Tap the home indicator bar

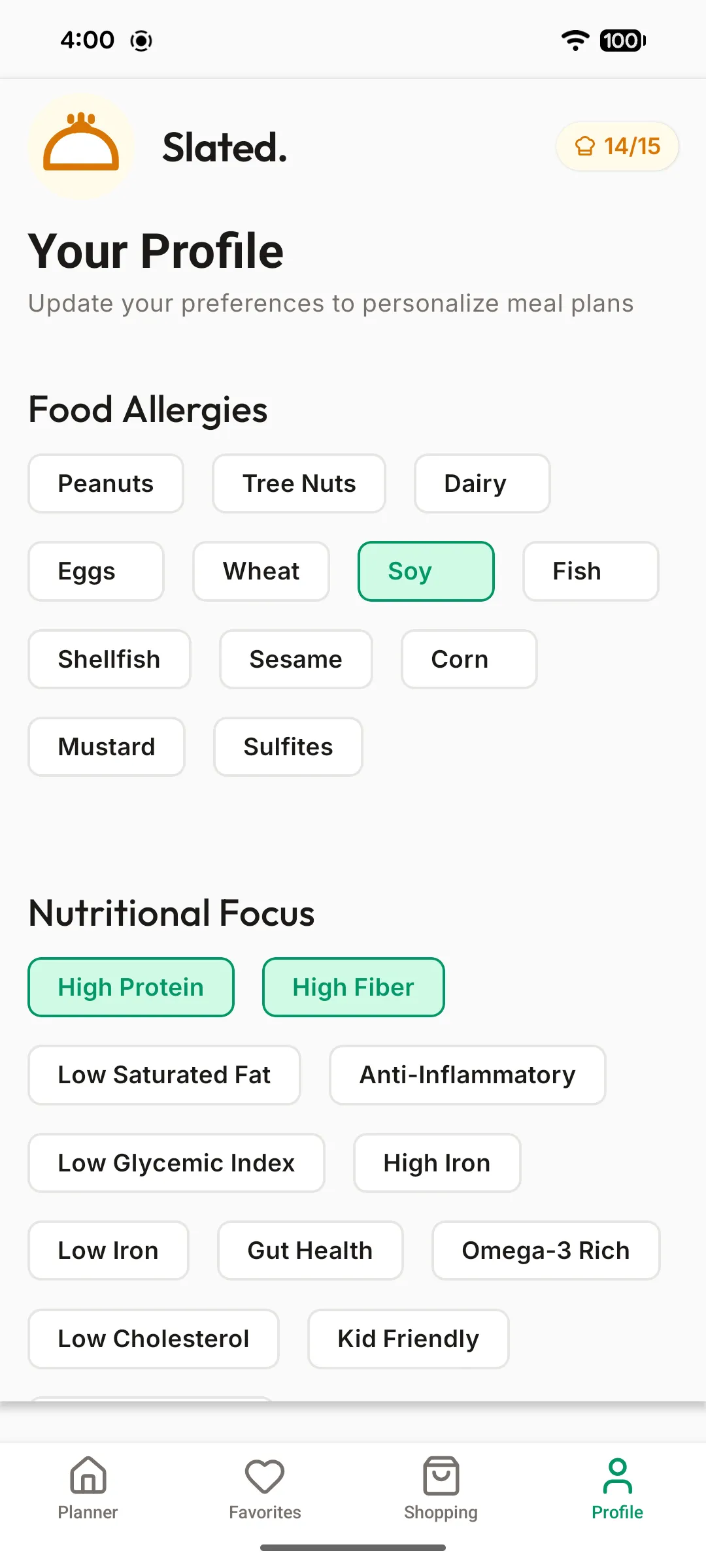(x=353, y=1546)
